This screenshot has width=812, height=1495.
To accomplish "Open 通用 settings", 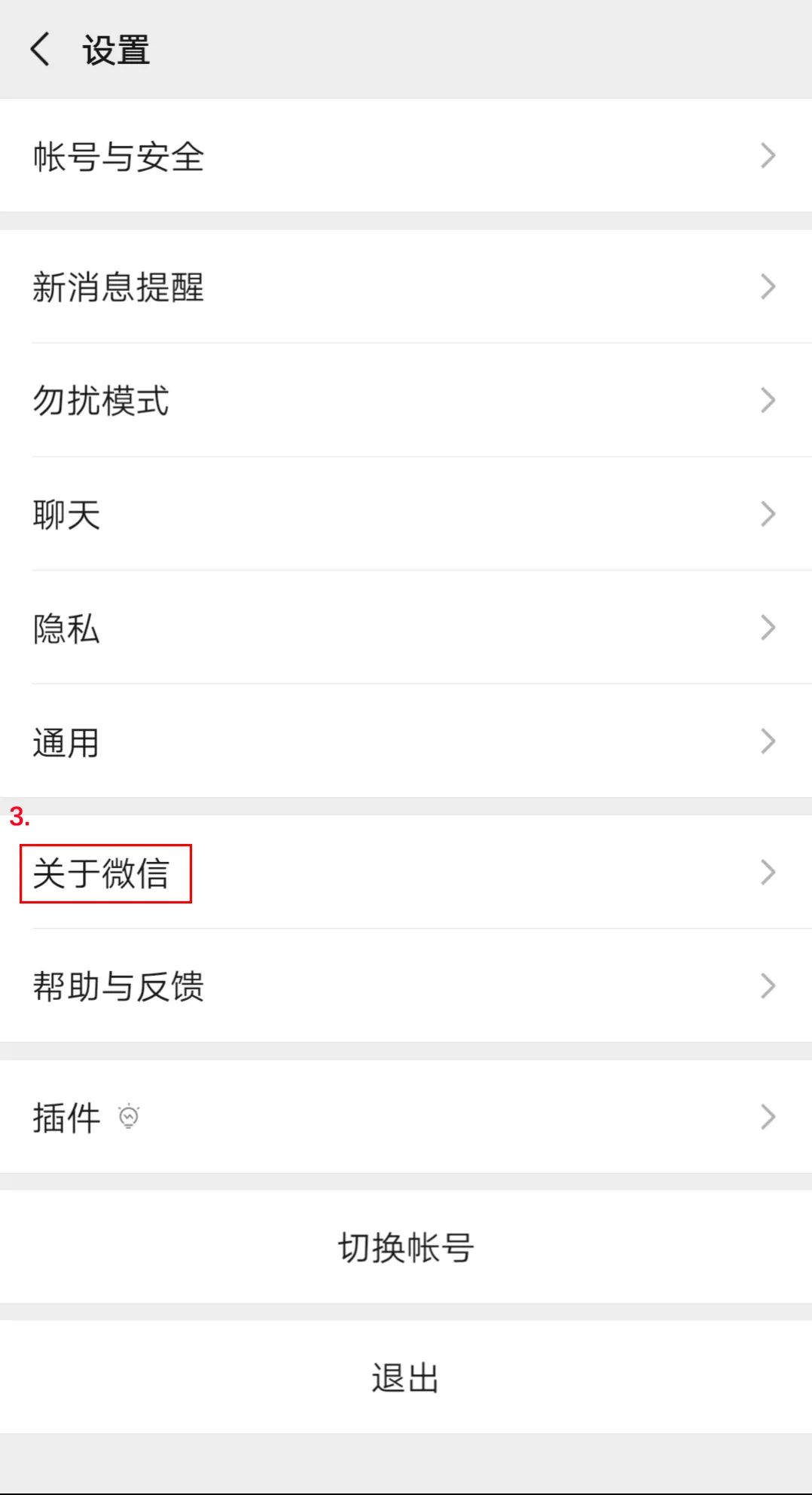I will [x=406, y=741].
